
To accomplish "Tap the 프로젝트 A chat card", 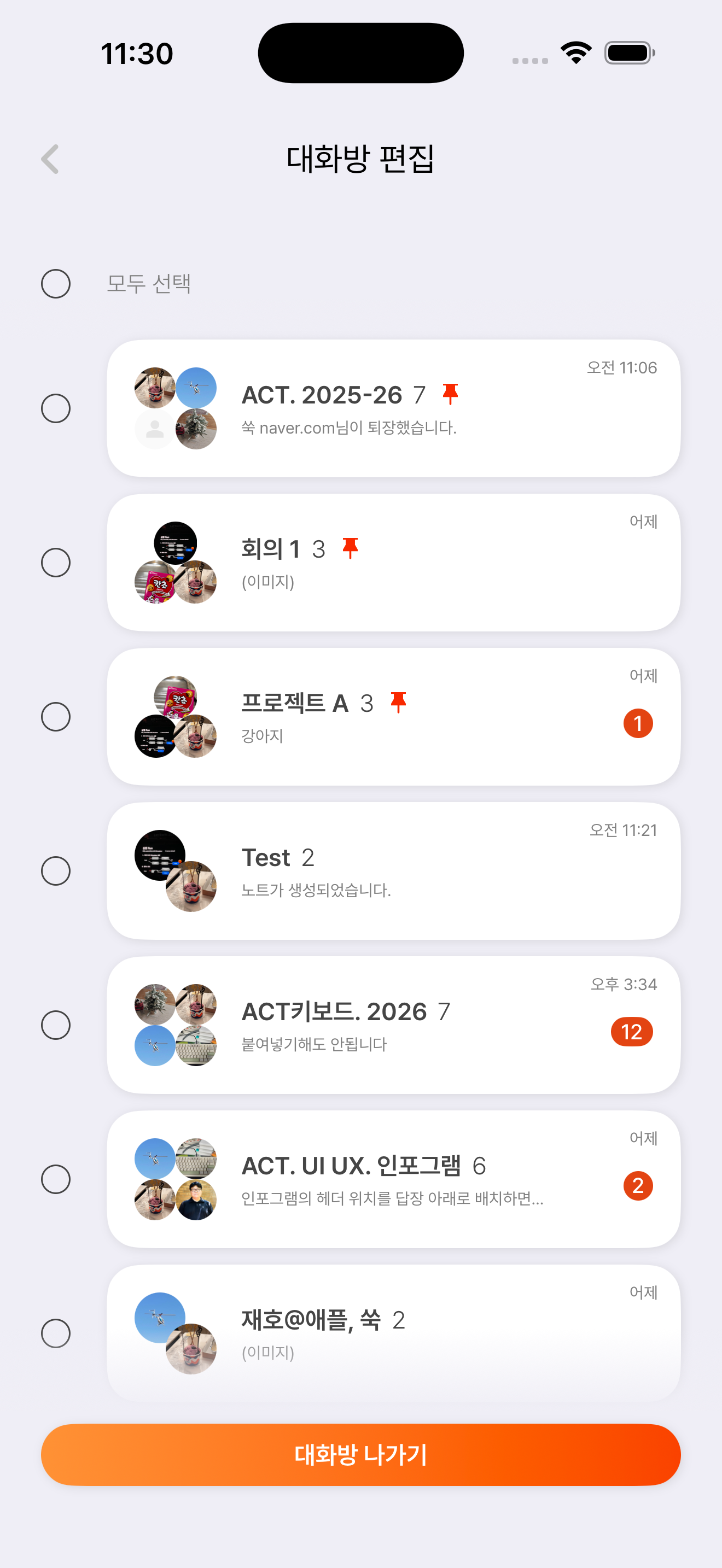I will pyautogui.click(x=393, y=716).
